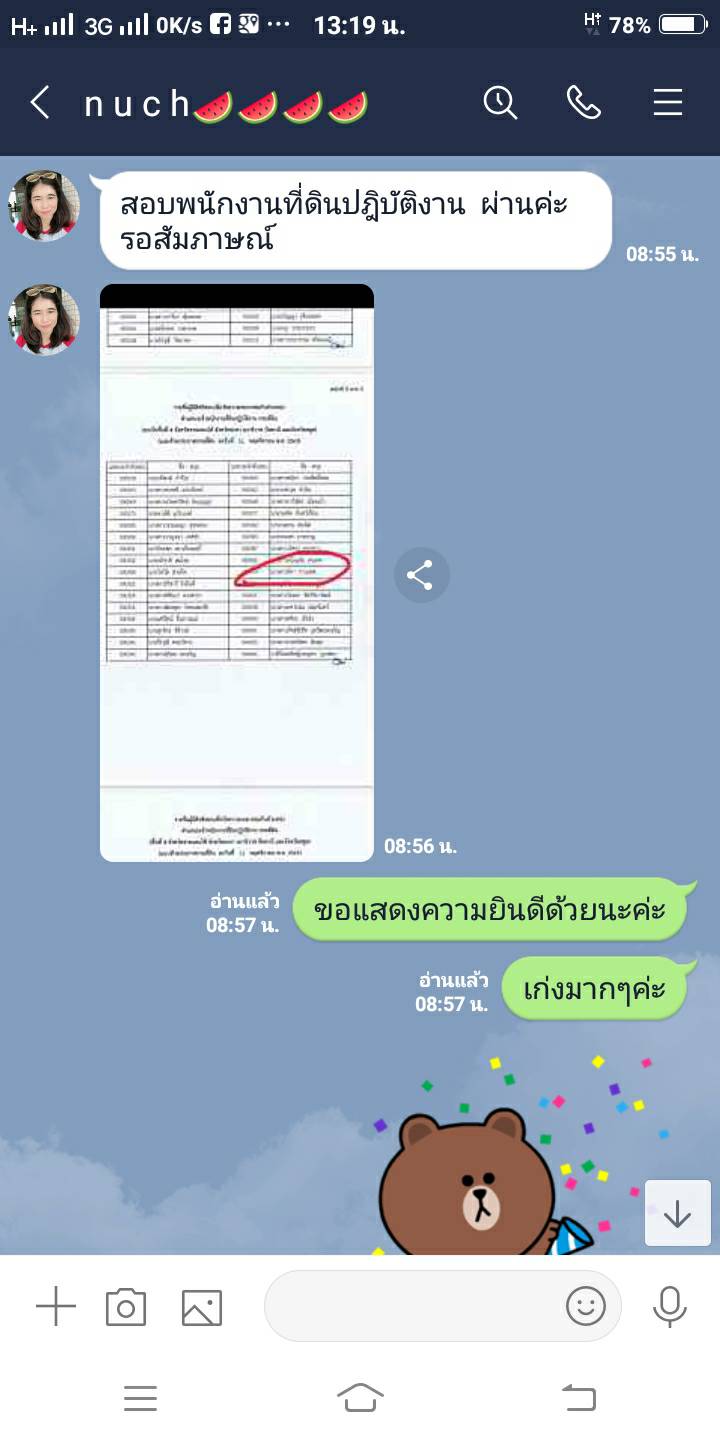Share the received image
The height and width of the screenshot is (1440, 720).
(421, 575)
